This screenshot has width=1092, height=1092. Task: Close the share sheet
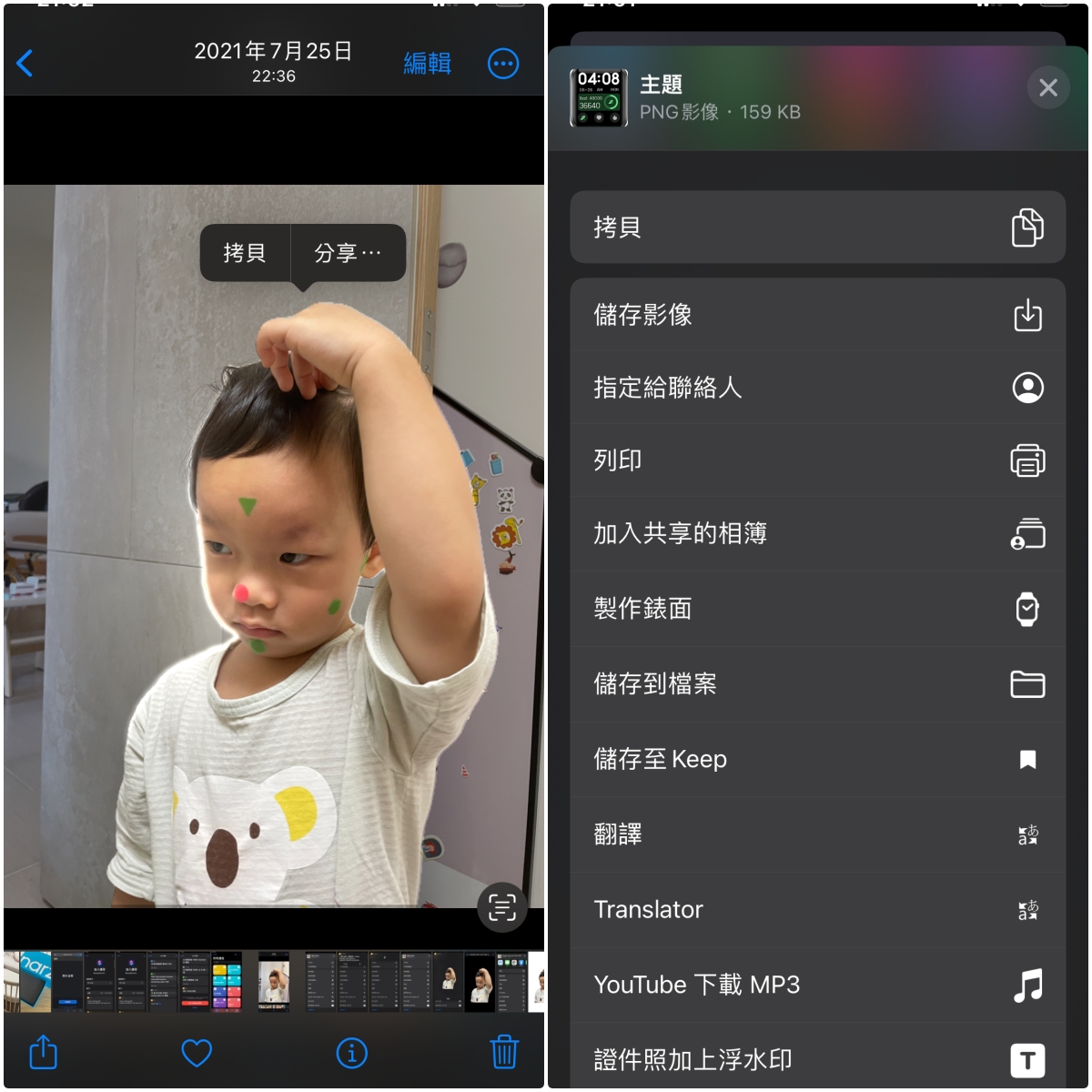1047,87
